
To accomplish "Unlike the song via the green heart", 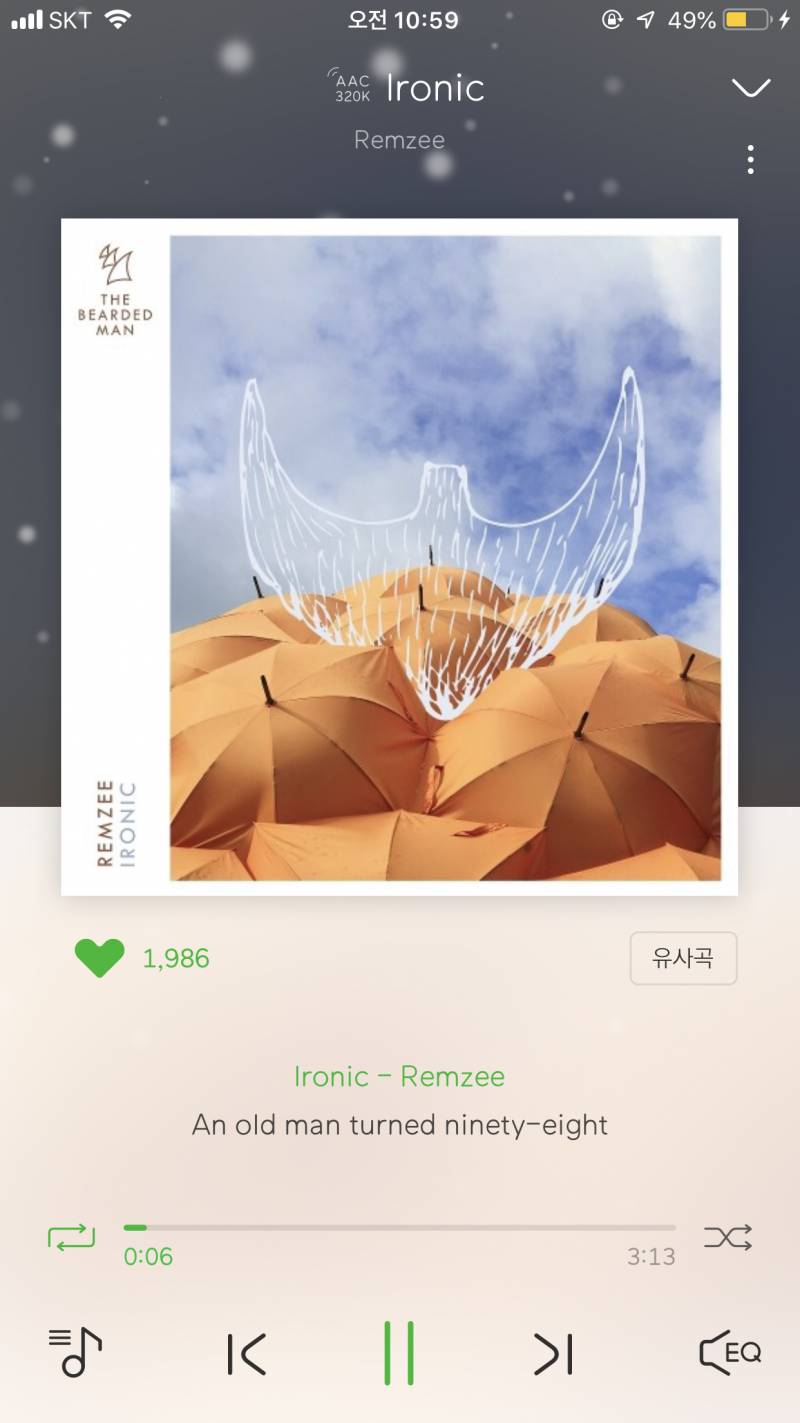I will tap(100, 958).
